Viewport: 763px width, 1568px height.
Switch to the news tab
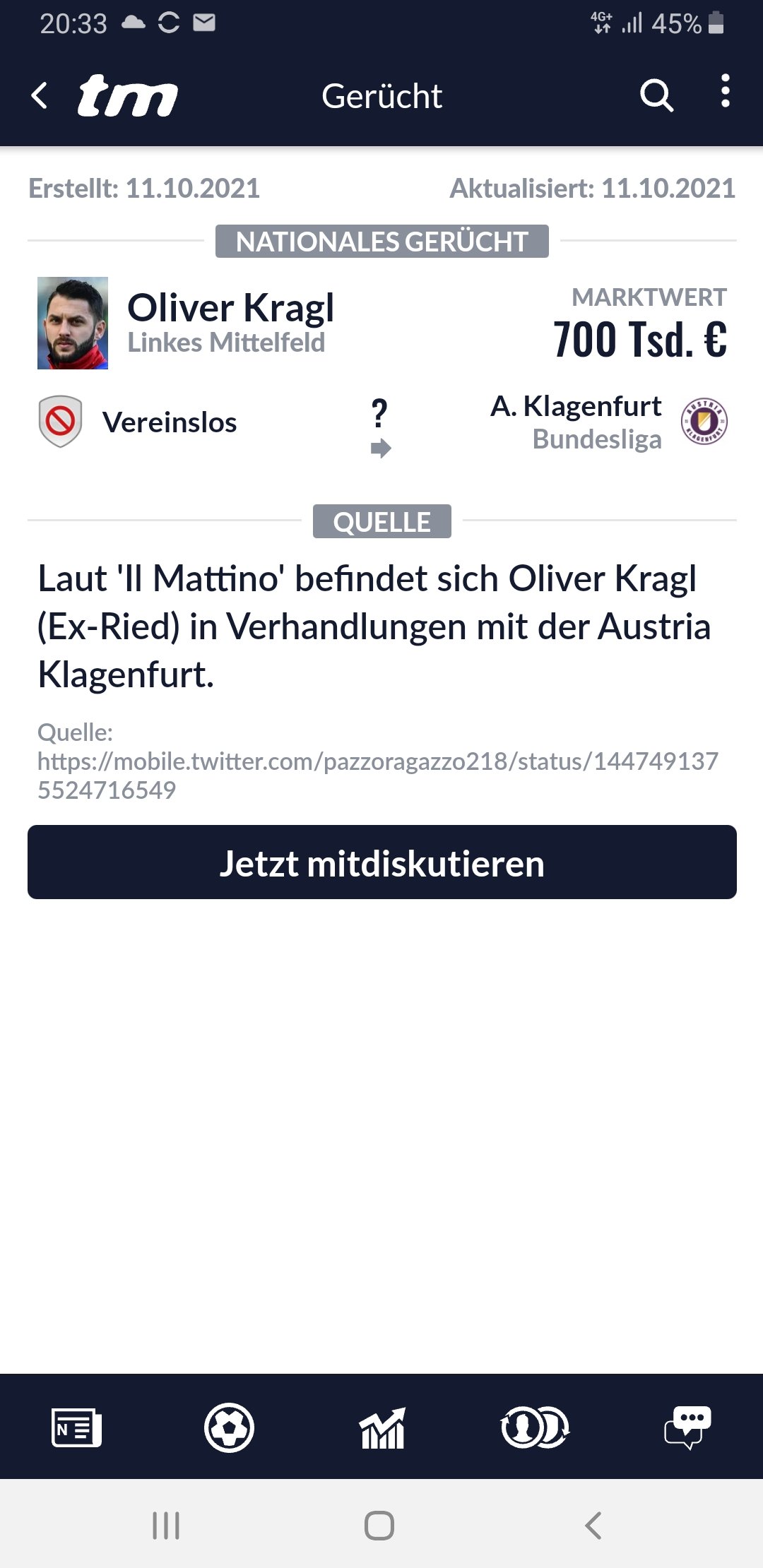tap(76, 1427)
